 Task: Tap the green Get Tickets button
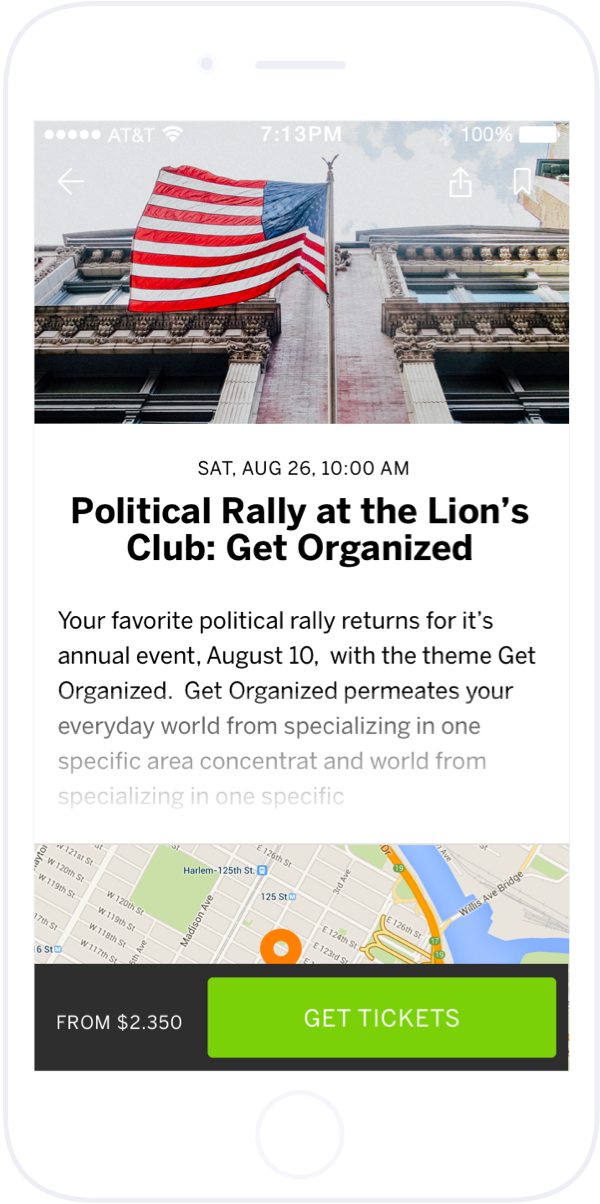381,1018
